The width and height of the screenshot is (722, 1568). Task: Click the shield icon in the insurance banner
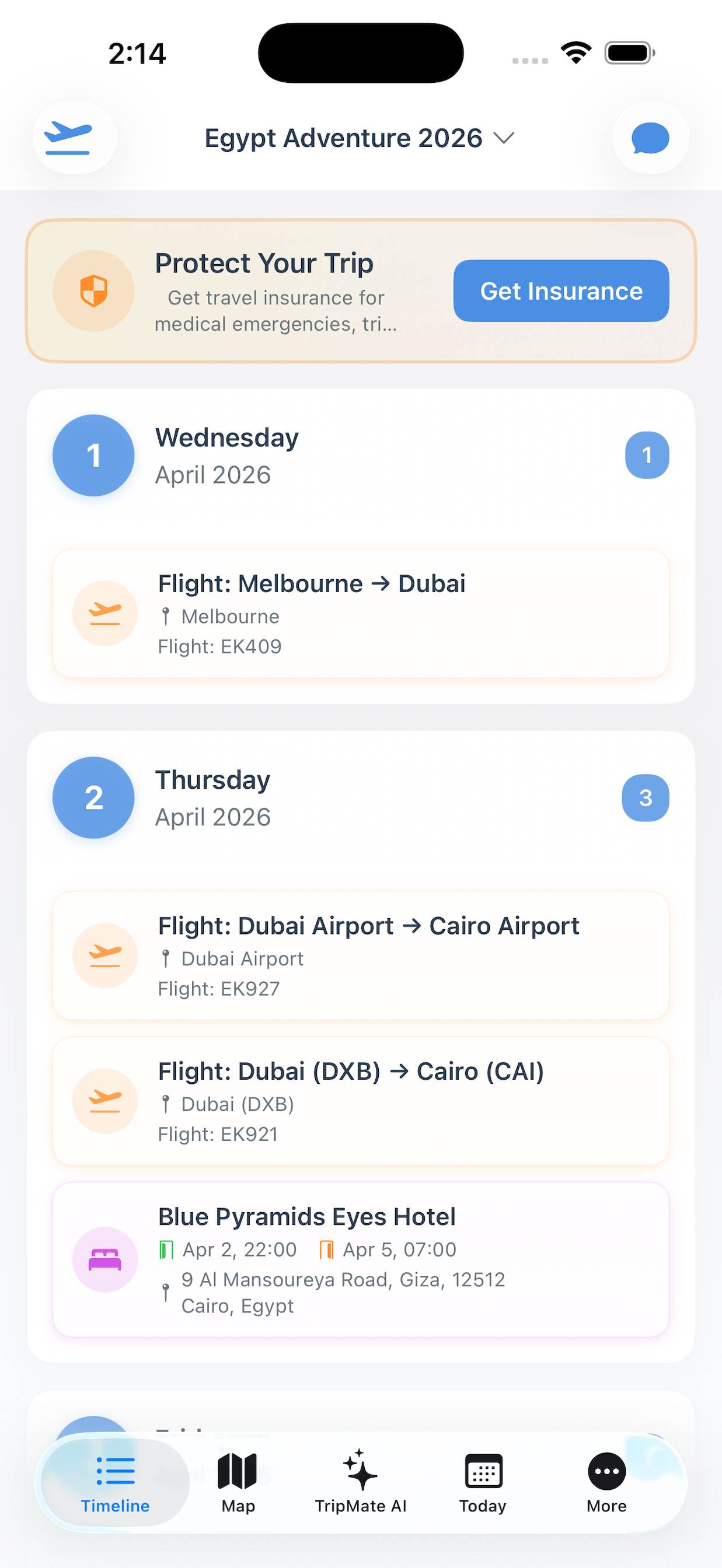(93, 290)
